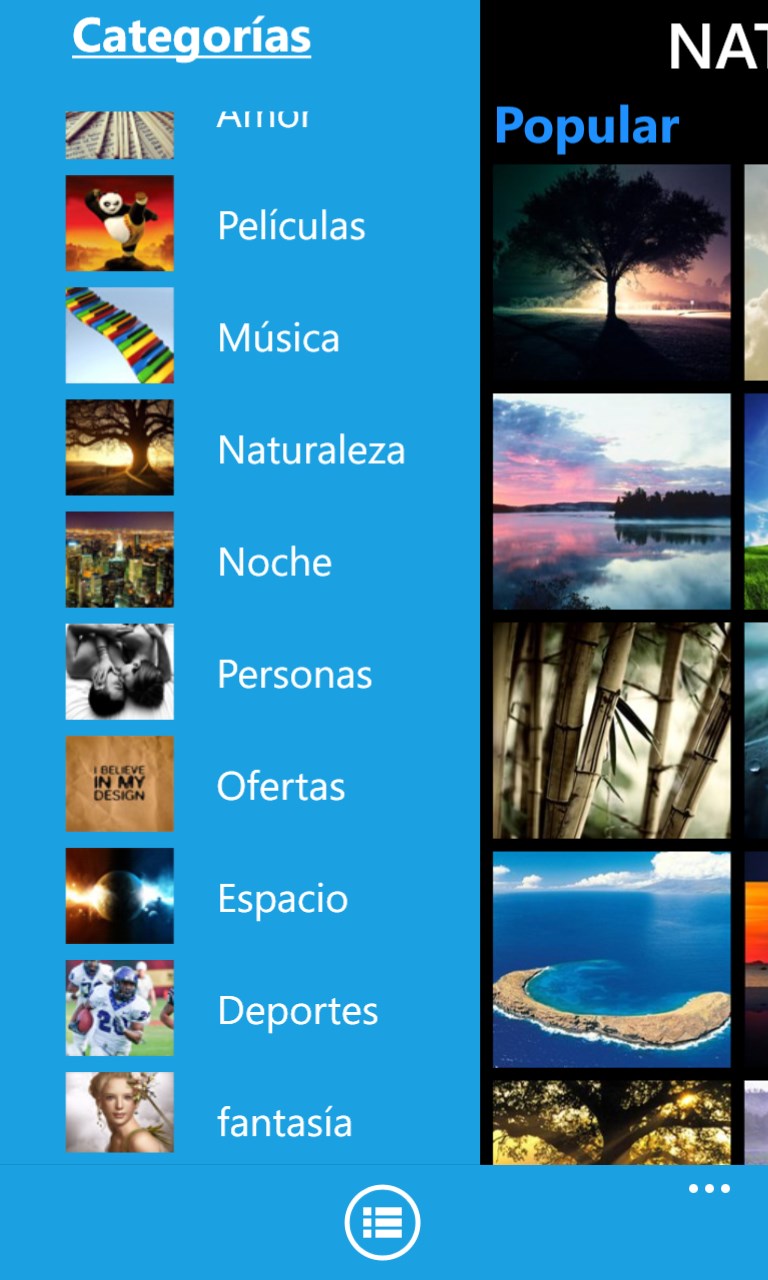The image size is (768, 1280).
Task: Choose the Deportes category
Action: (297, 1010)
